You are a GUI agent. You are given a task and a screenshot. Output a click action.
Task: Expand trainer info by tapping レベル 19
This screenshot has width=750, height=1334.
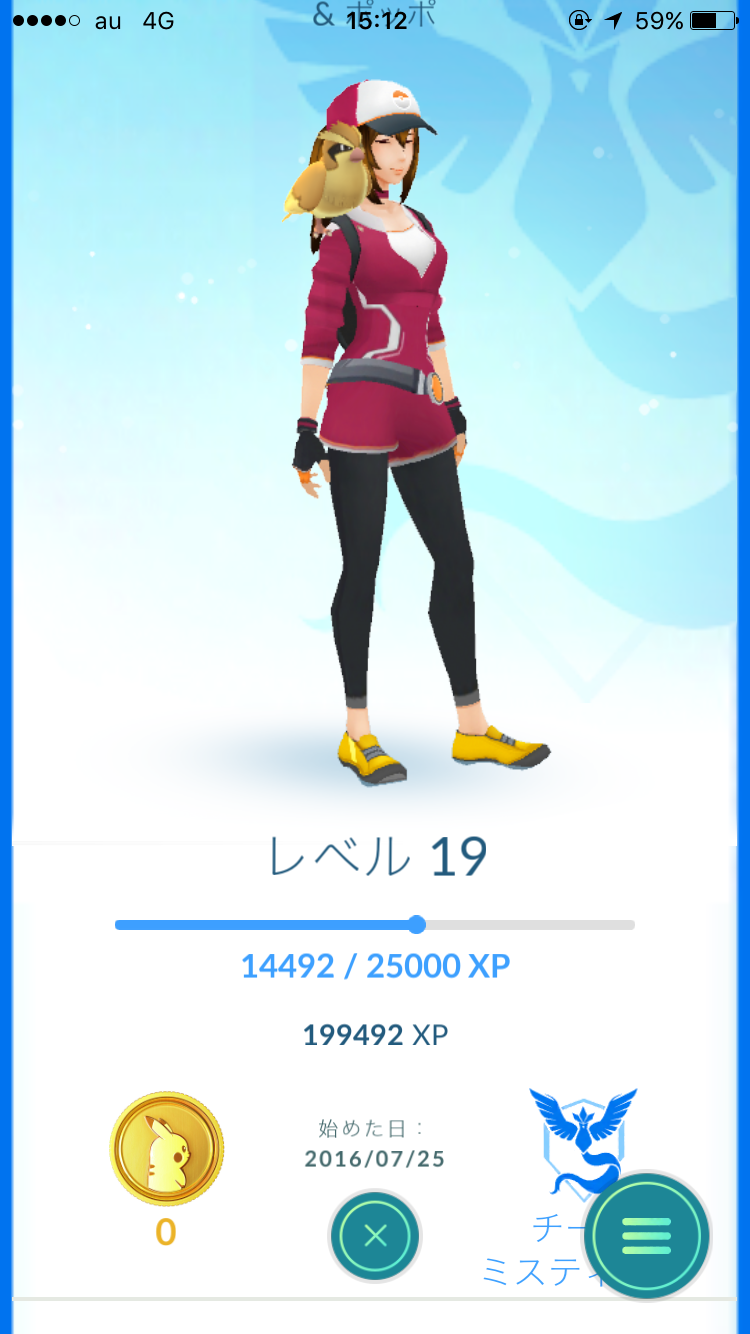(375, 857)
